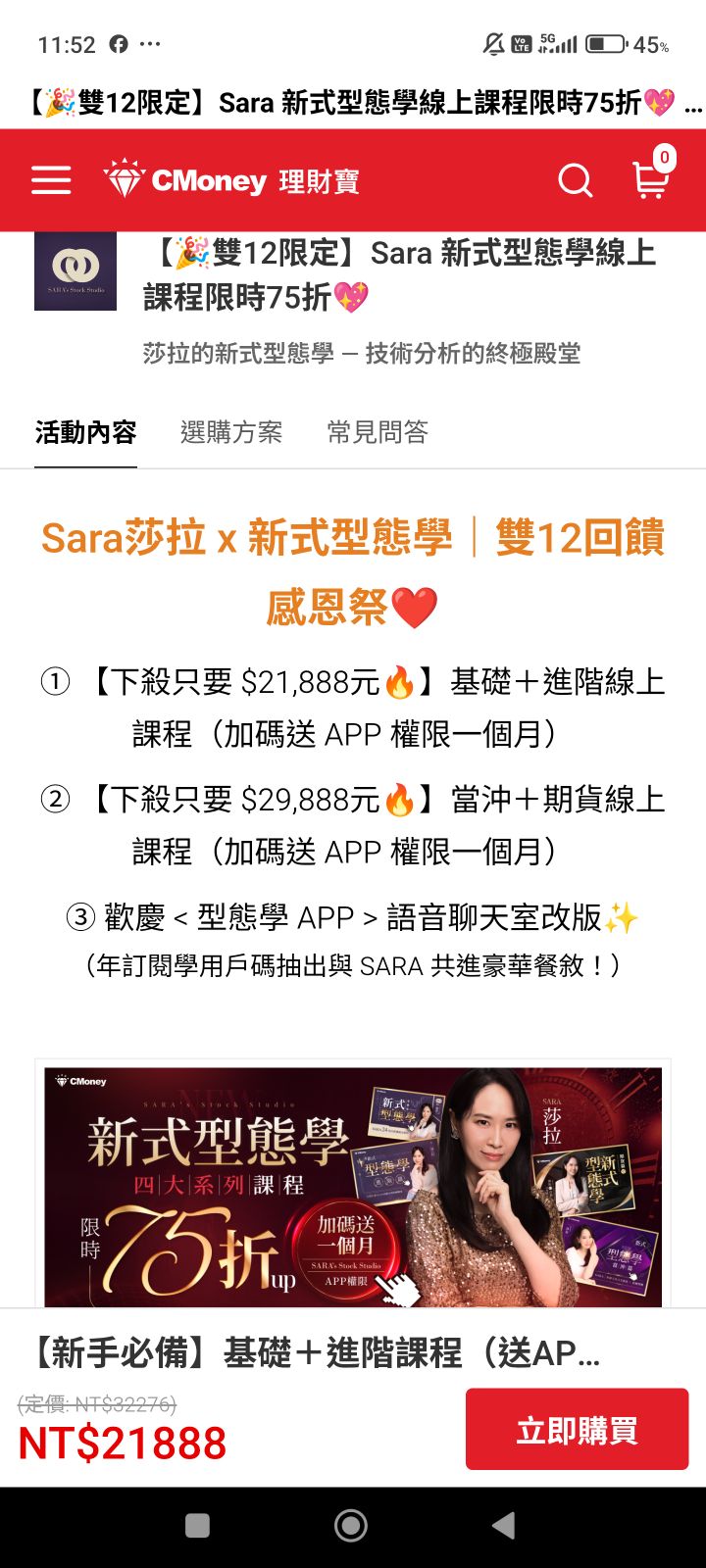View the shopping cart
Screen dimensions: 706x1568
[651, 179]
